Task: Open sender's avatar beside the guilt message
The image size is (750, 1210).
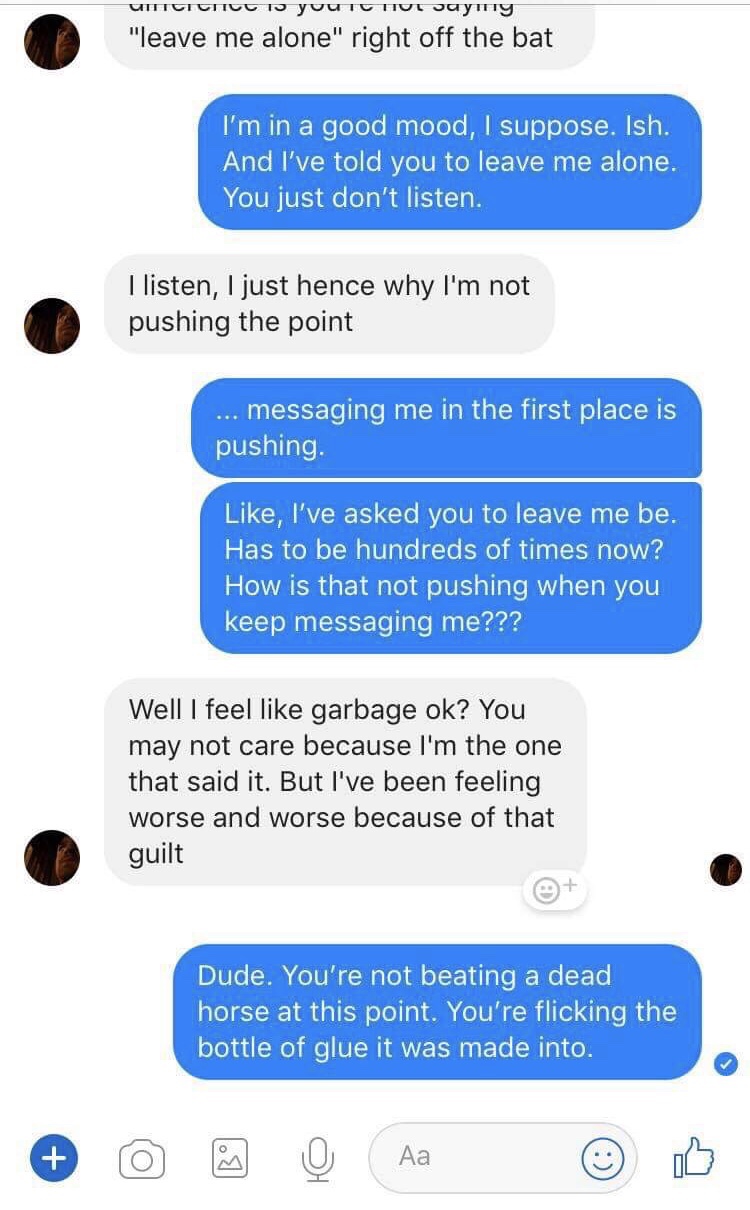Action: click(x=52, y=857)
